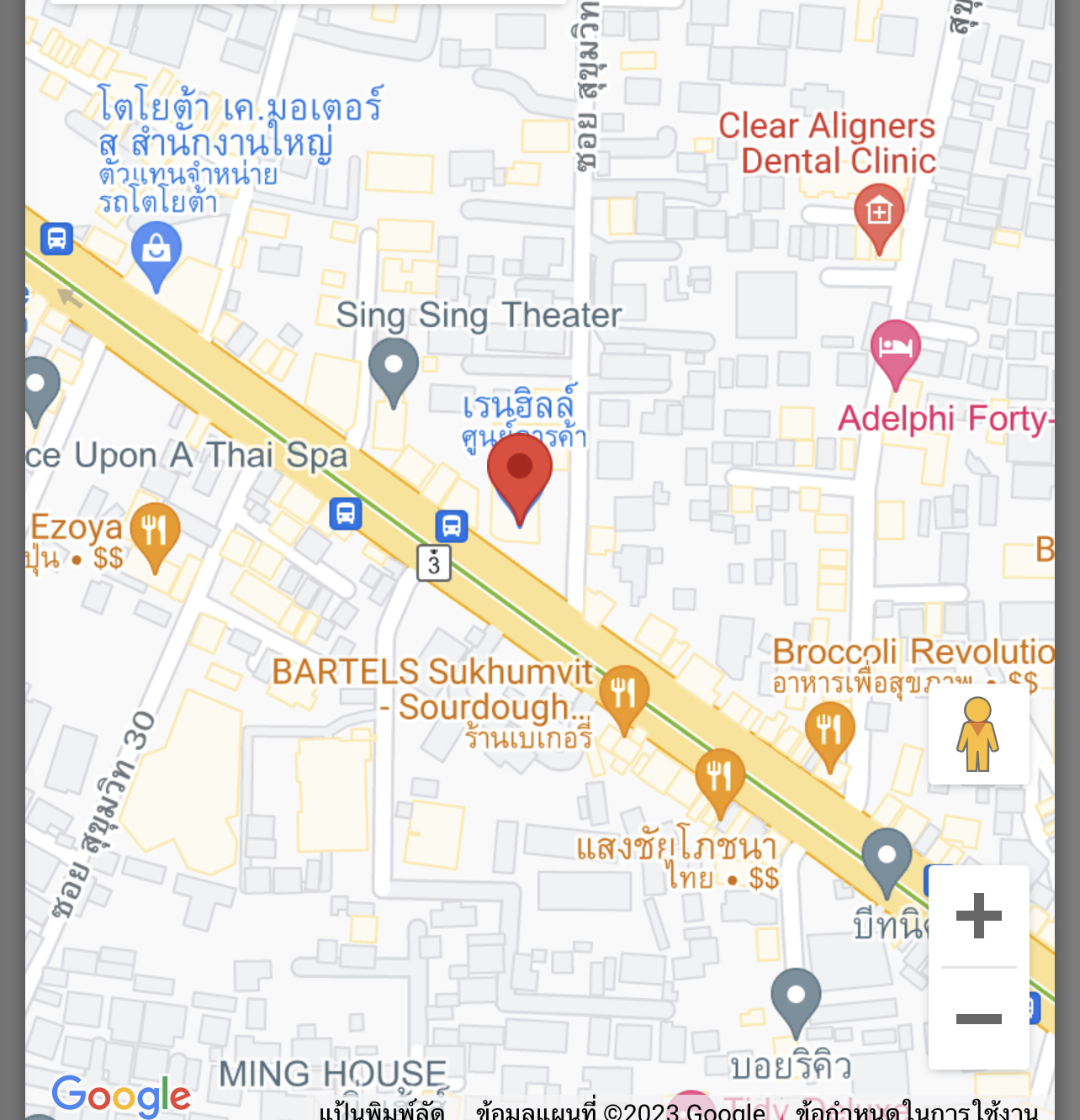Open the Ezoya restaurant marker
This screenshot has width=1080, height=1120.
[x=155, y=535]
